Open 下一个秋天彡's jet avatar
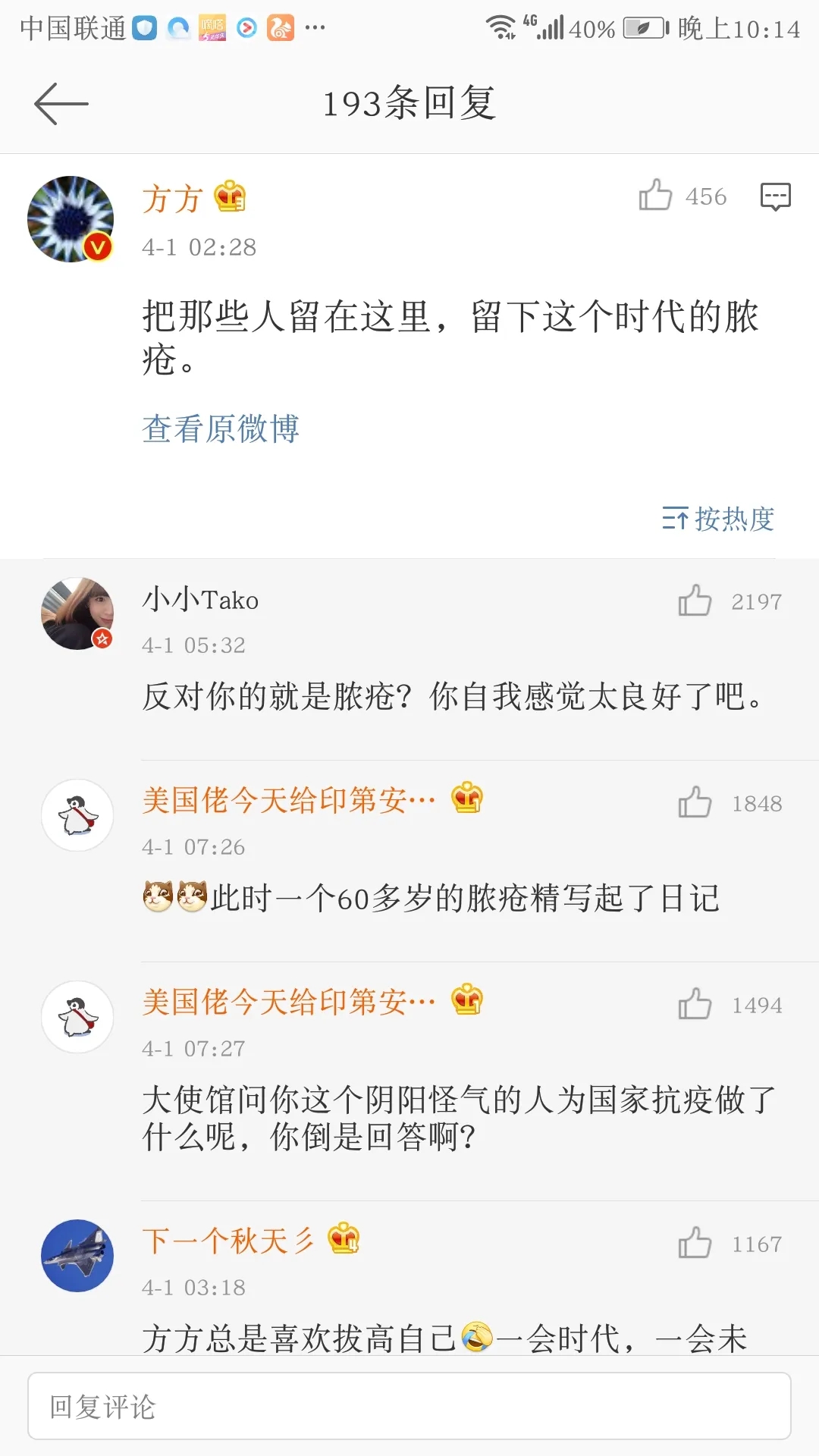 tap(77, 1255)
